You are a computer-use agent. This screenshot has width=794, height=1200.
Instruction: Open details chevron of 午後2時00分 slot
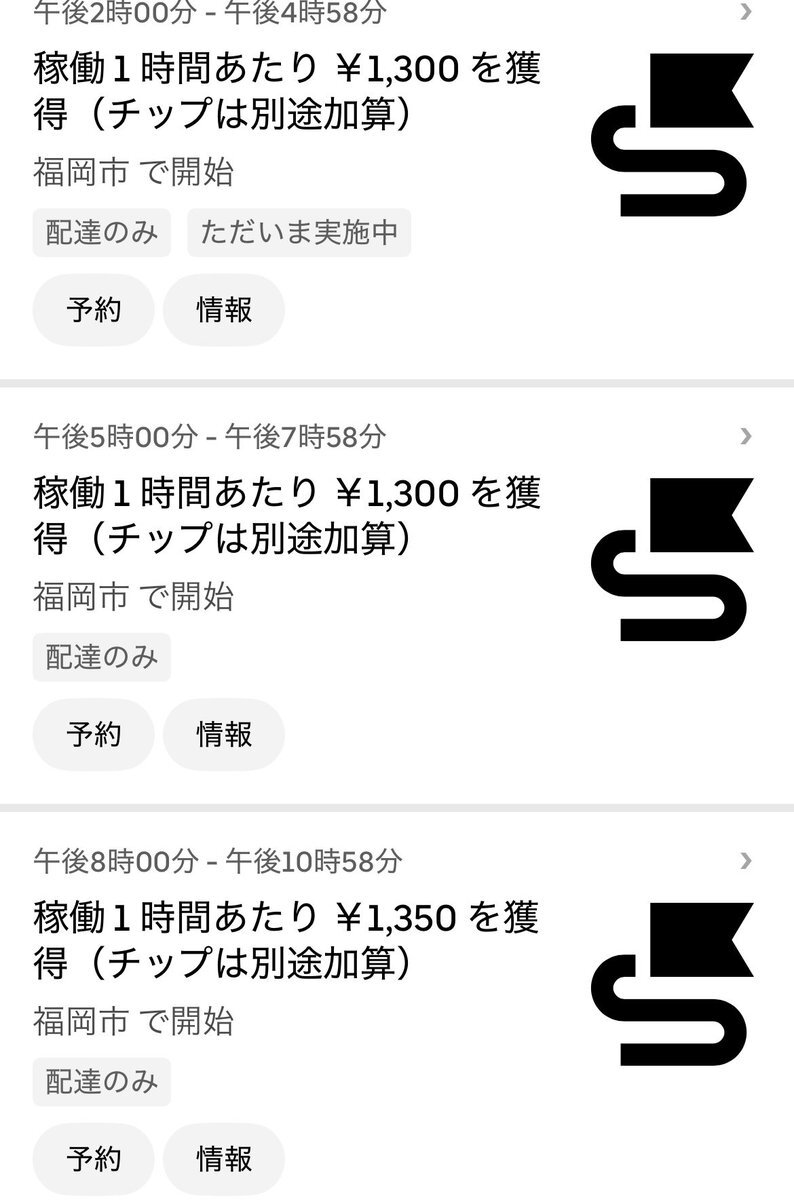(x=745, y=12)
